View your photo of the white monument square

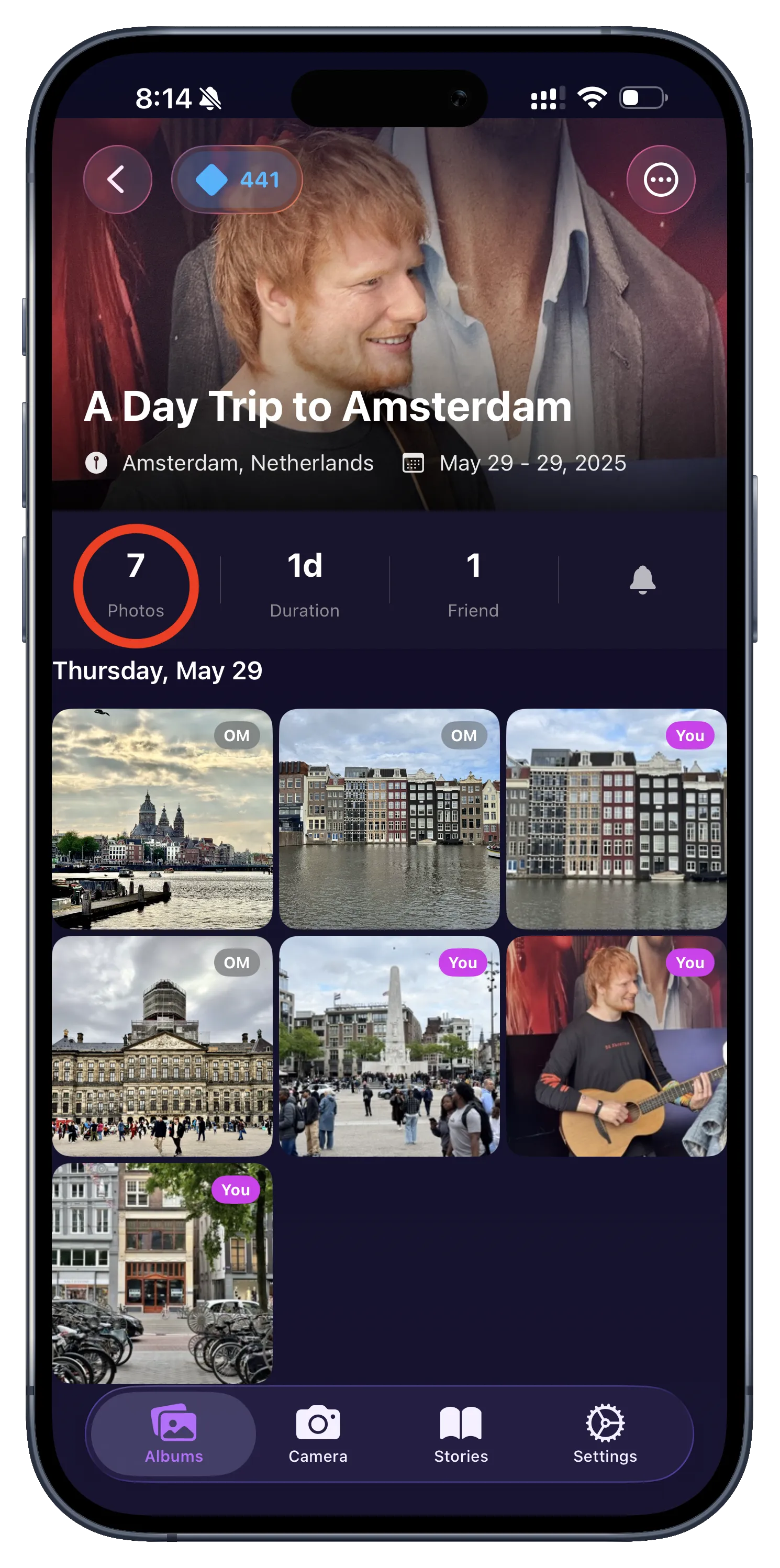pos(389,1046)
